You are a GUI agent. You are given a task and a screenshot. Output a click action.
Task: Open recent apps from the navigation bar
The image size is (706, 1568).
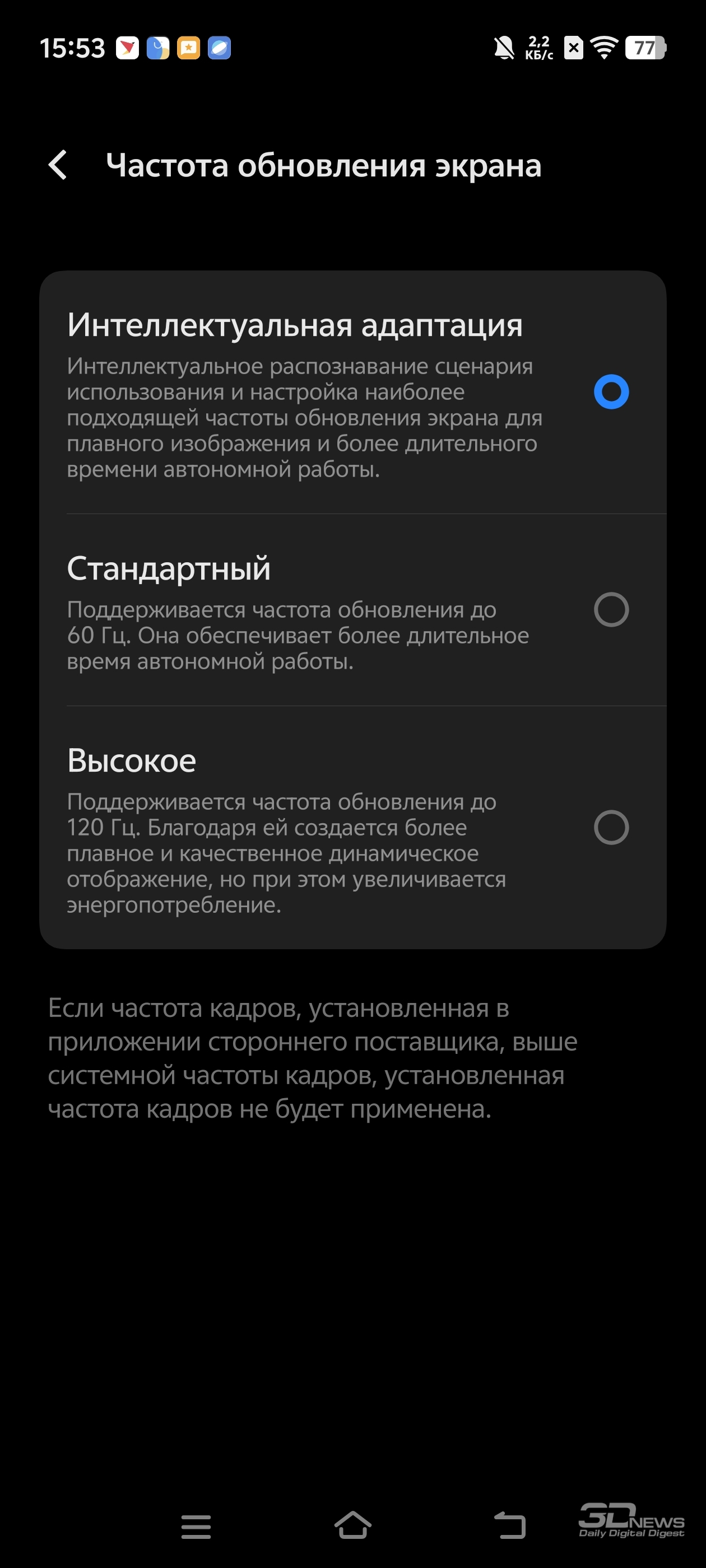(196, 1526)
